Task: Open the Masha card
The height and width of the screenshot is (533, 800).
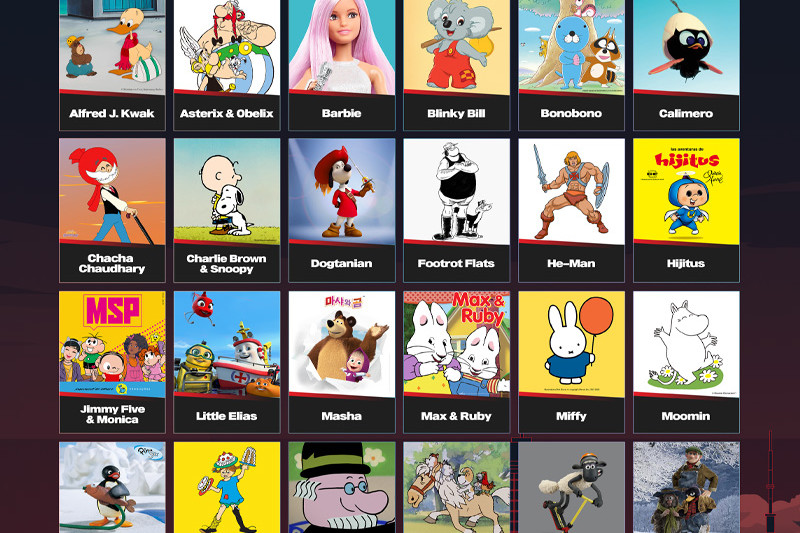Action: click(x=342, y=358)
